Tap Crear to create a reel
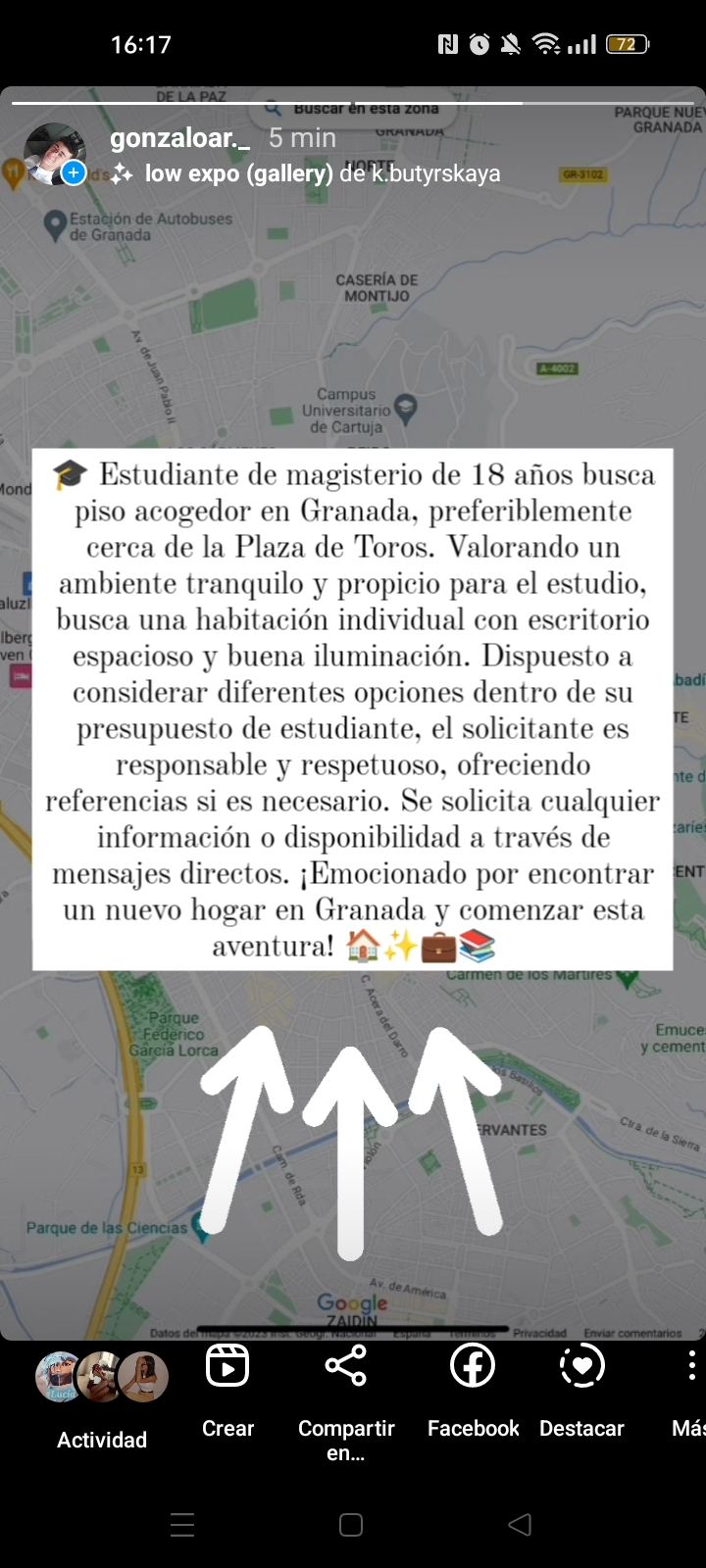Viewport: 706px width, 1568px height. 227,1390
